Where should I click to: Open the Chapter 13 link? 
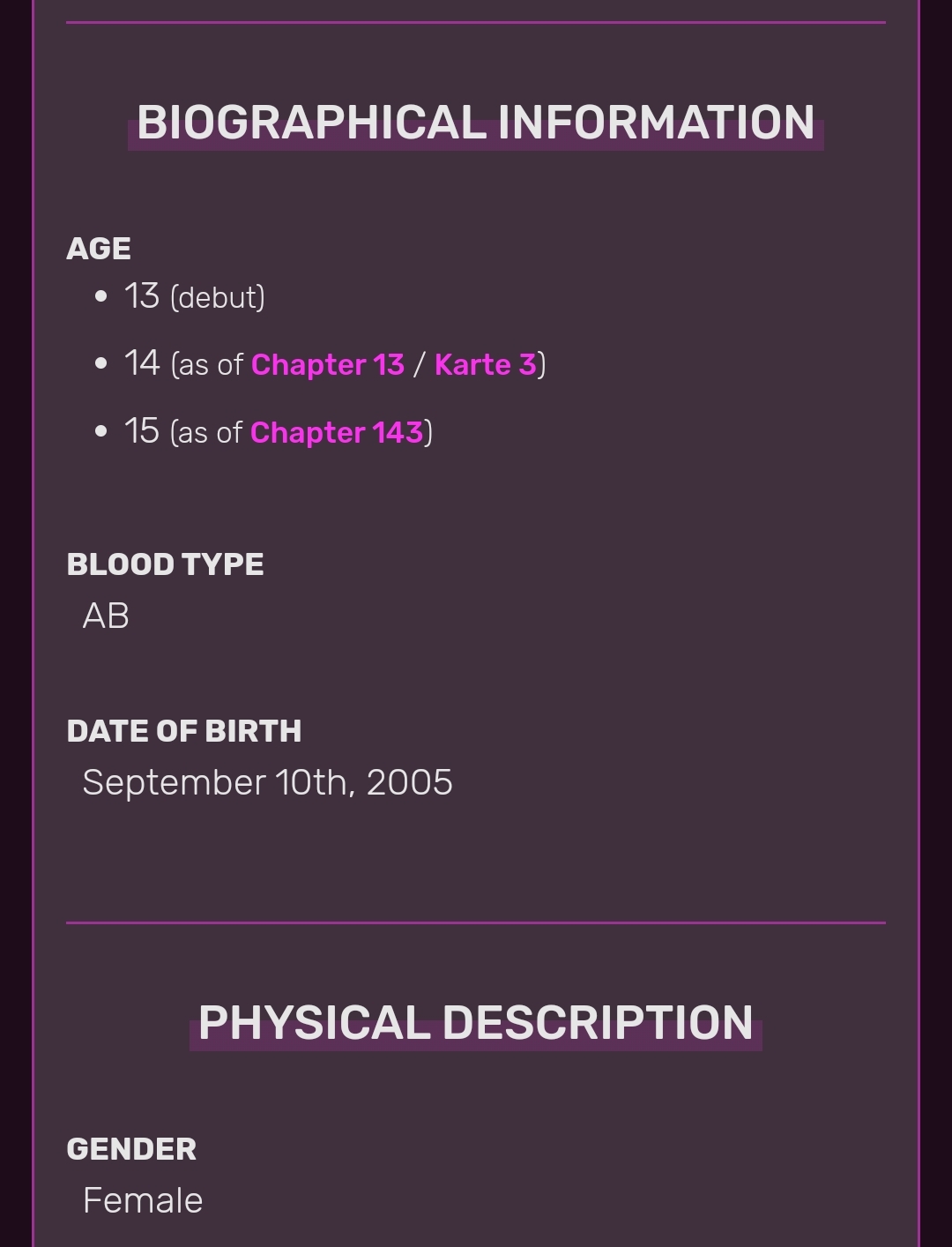click(x=327, y=364)
